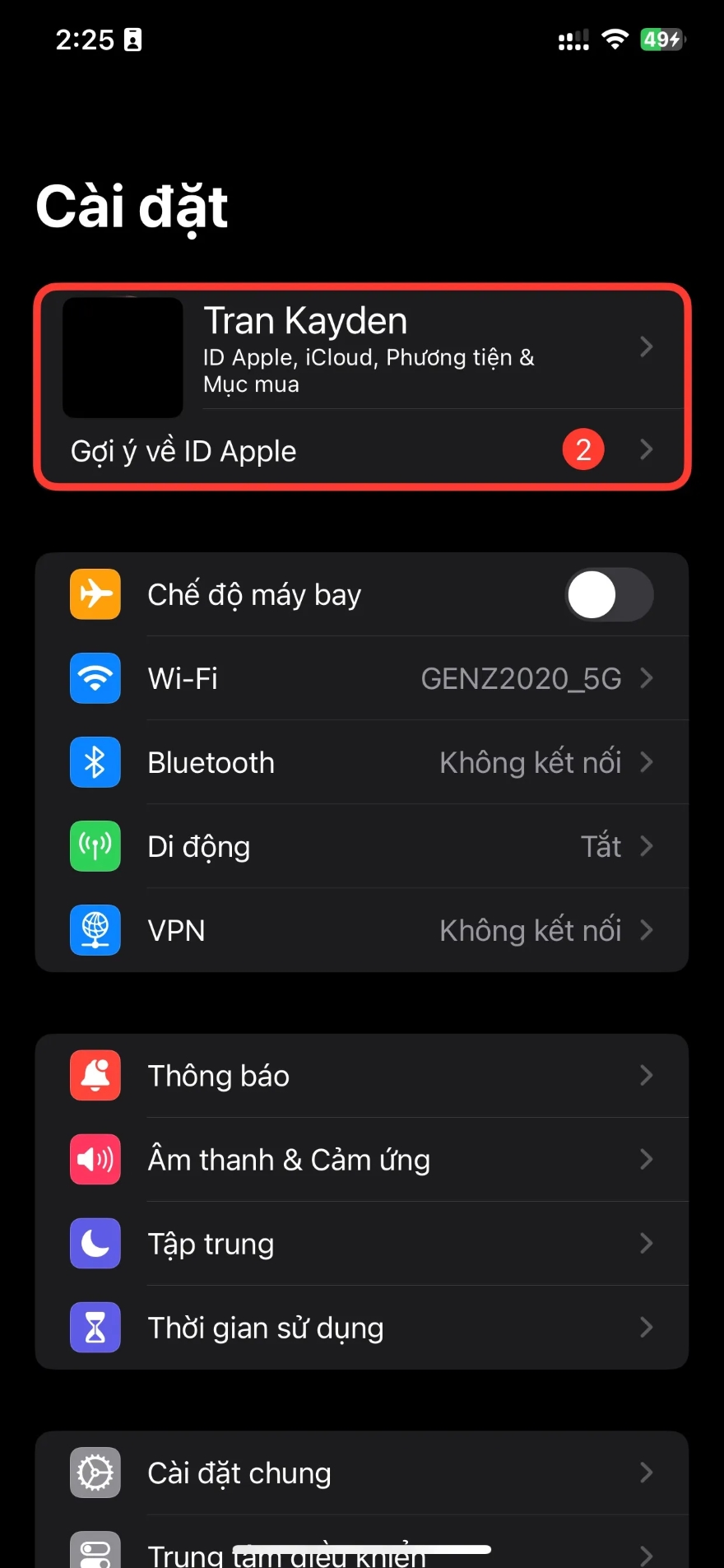The width and height of the screenshot is (724, 1568).
Task: Enable the Chế độ máy bay switch
Action: pyautogui.click(x=610, y=594)
